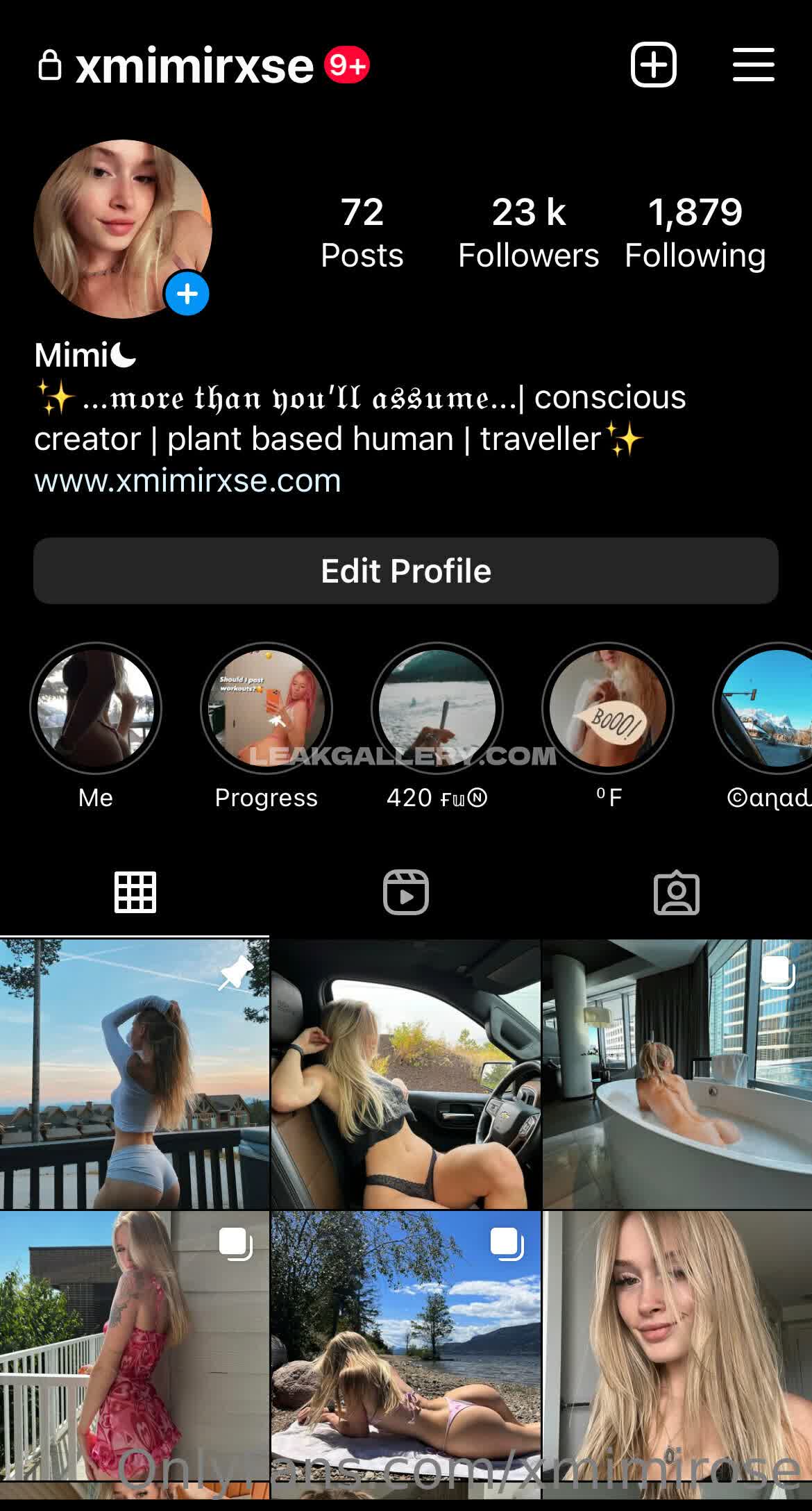The width and height of the screenshot is (812, 1511).
Task: Open the °F story highlight
Action: pos(608,708)
